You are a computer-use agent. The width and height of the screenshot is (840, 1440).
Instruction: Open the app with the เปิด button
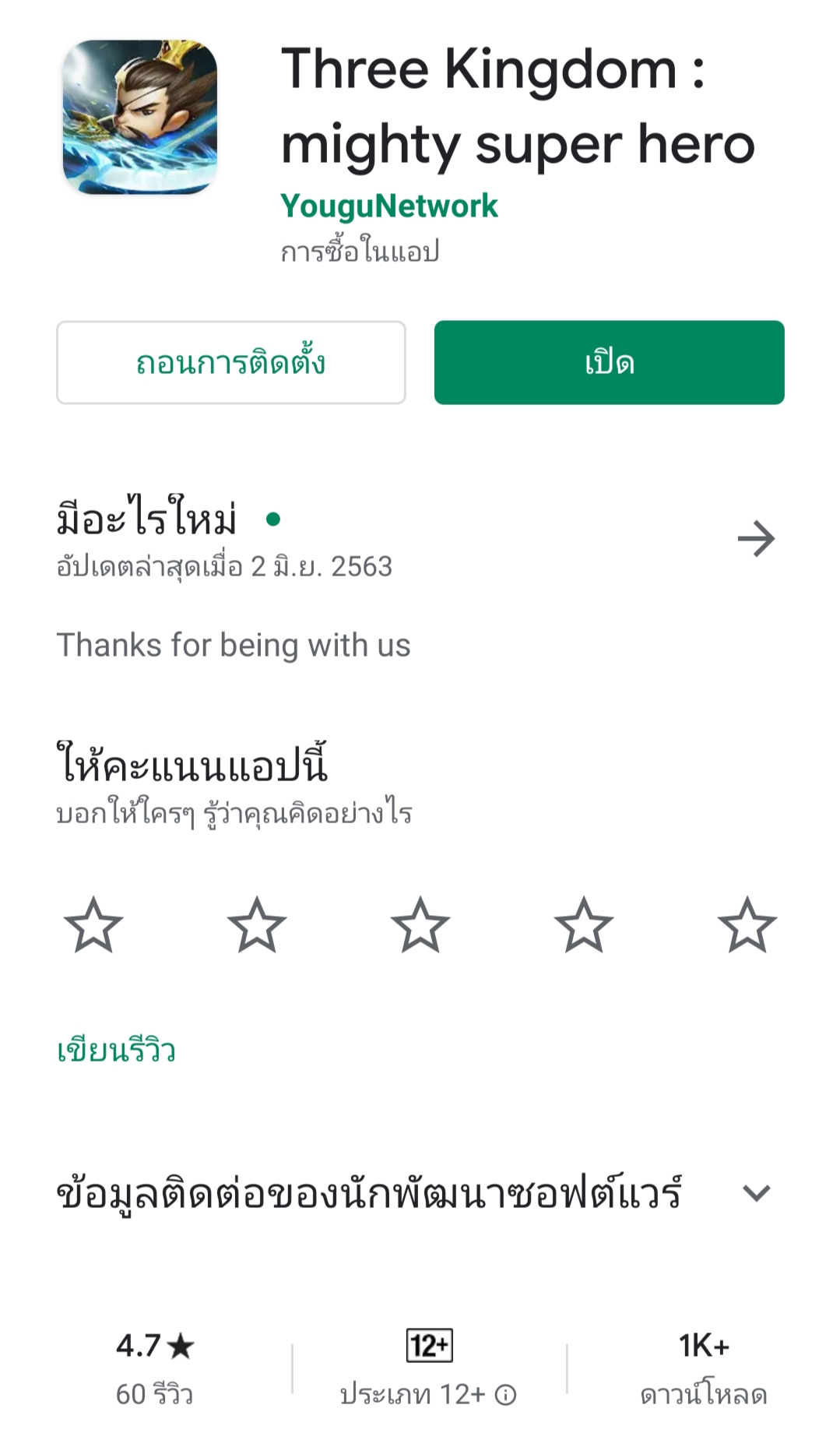pyautogui.click(x=609, y=362)
